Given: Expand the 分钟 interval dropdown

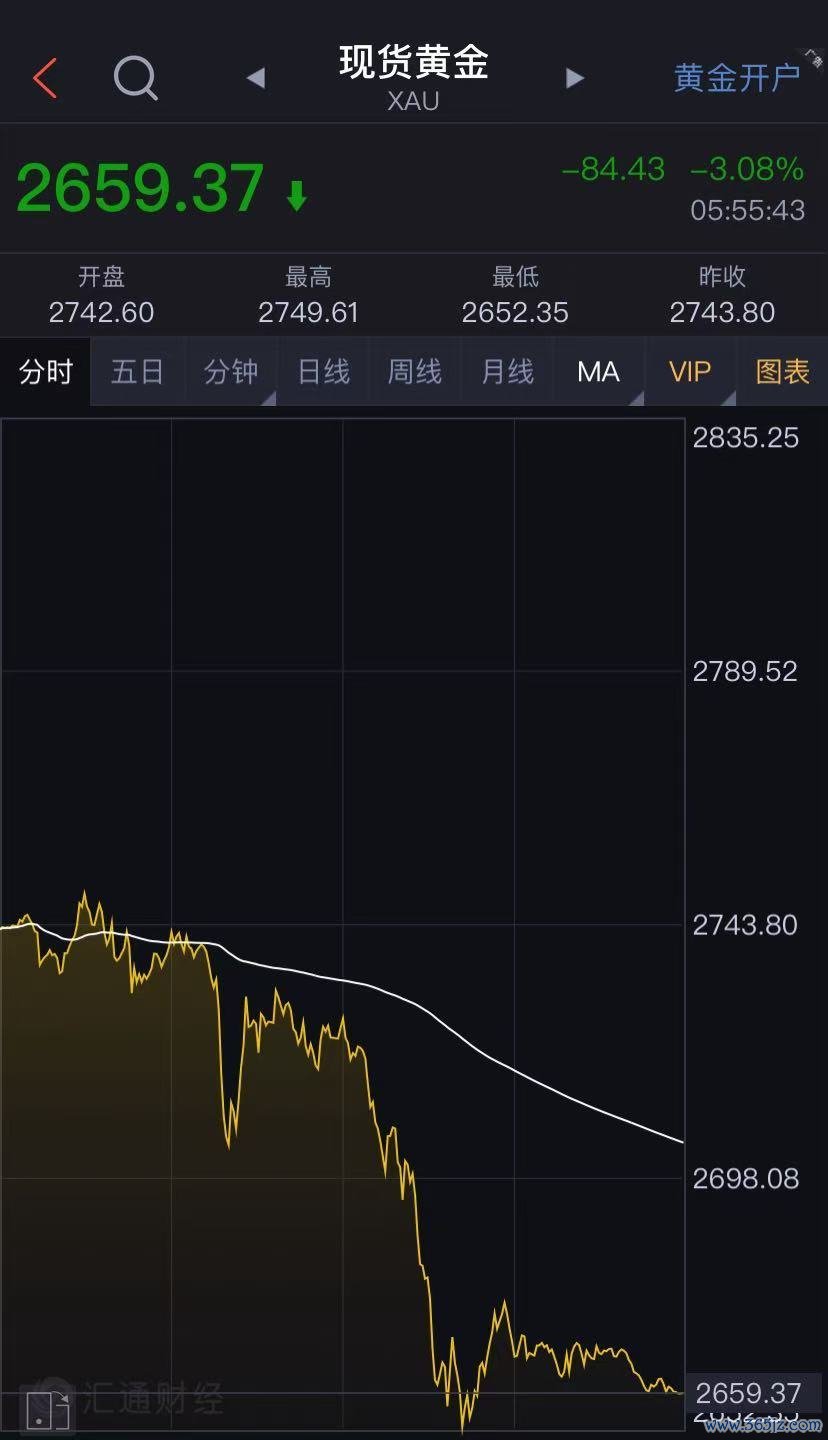Looking at the screenshot, I should [x=231, y=372].
